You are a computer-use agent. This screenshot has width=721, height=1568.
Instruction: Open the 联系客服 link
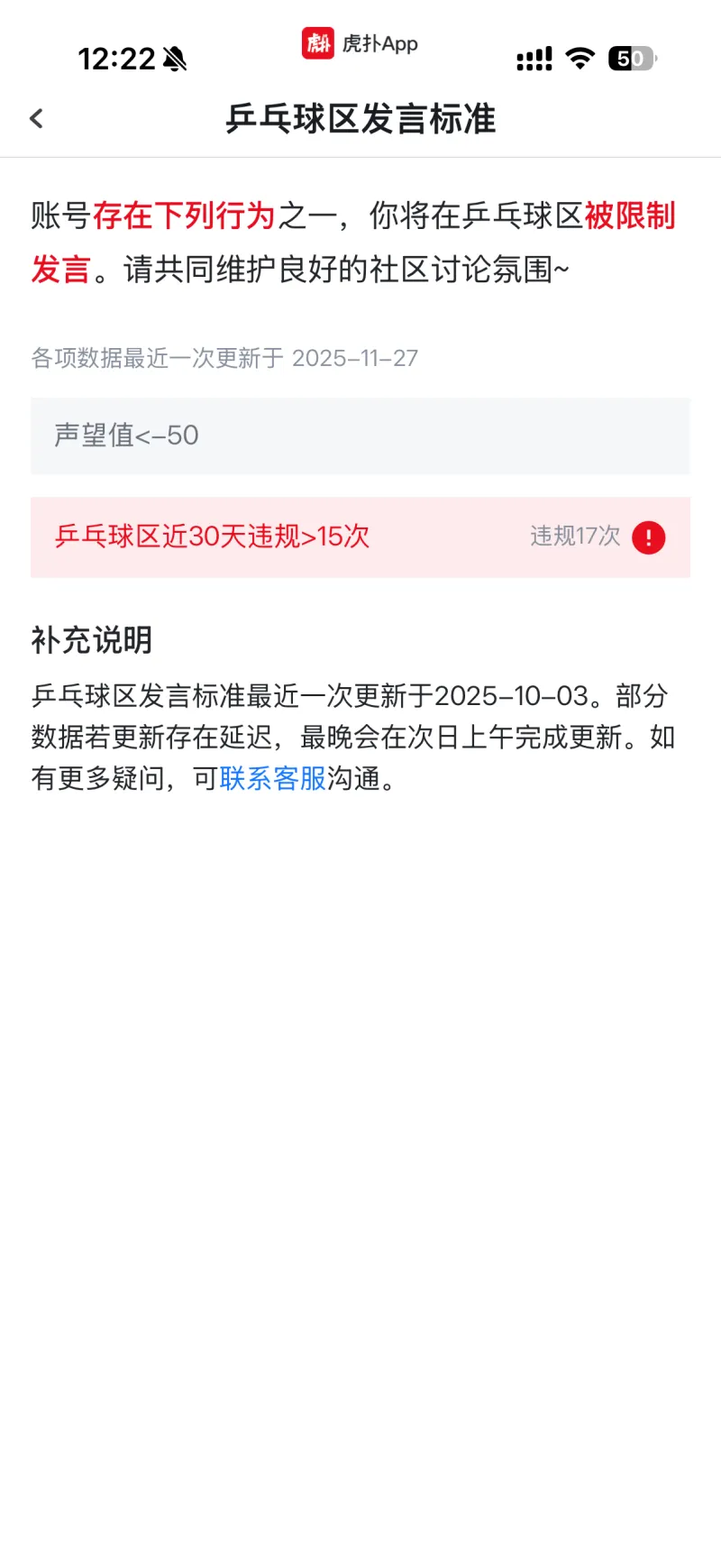pos(272,778)
